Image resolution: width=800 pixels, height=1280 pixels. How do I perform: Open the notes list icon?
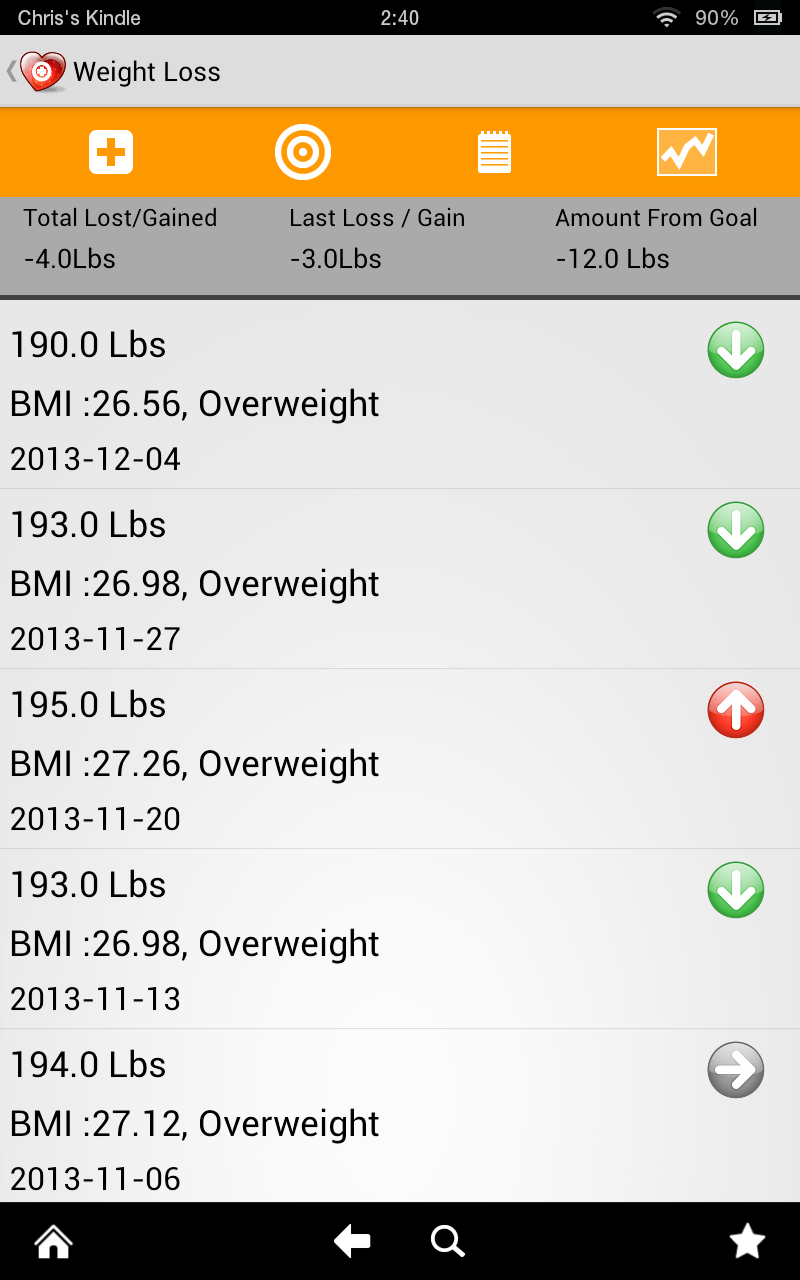tap(494, 153)
